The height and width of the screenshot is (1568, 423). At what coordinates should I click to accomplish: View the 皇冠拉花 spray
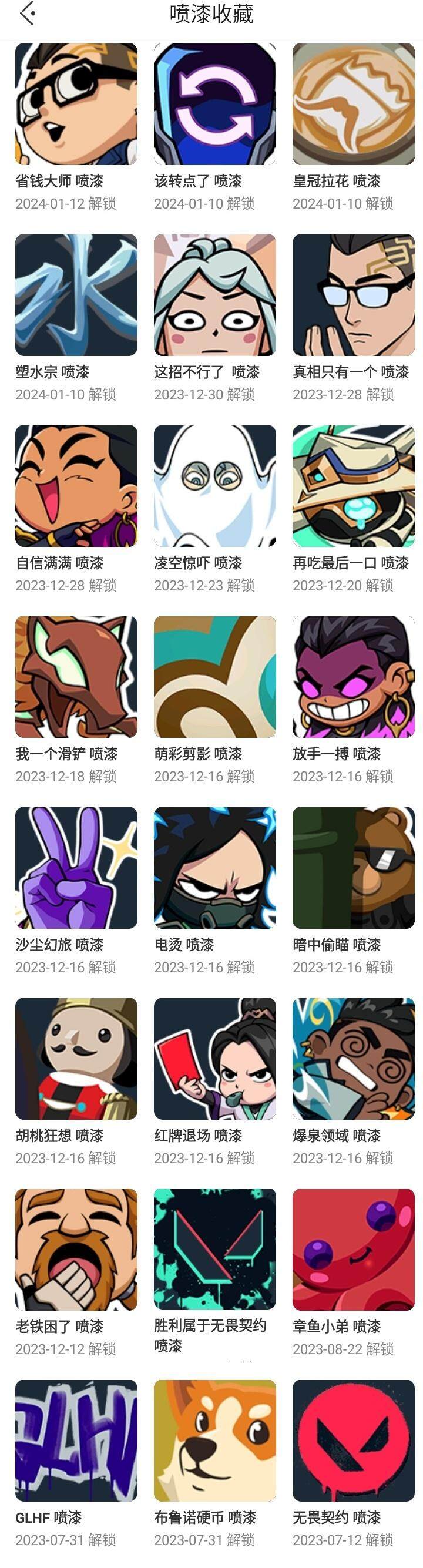[353, 104]
